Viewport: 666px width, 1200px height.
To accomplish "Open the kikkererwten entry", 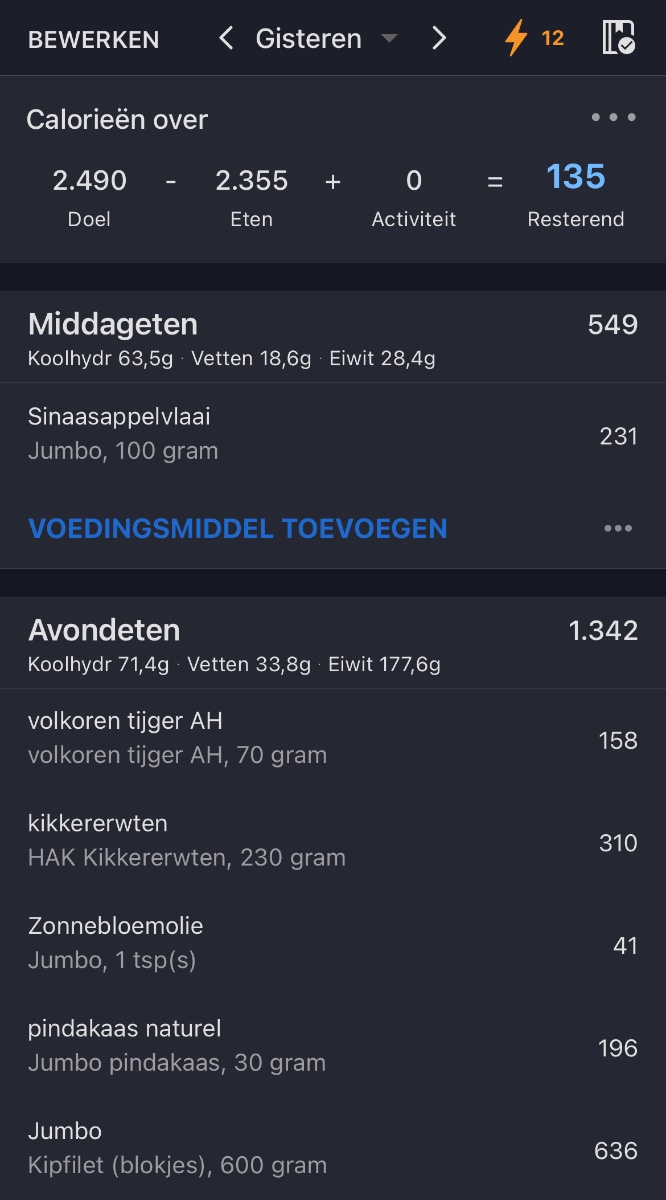I will (x=333, y=841).
